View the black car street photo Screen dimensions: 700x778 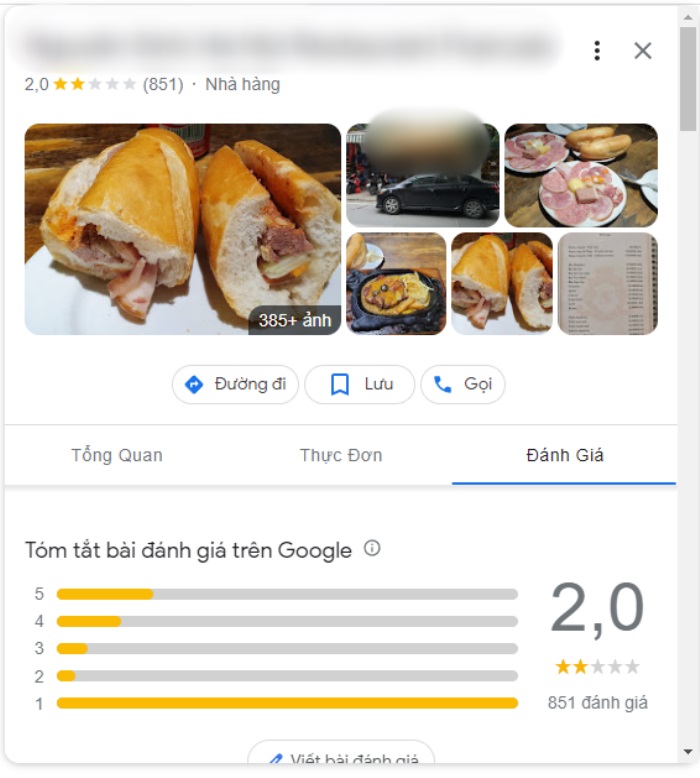(422, 176)
